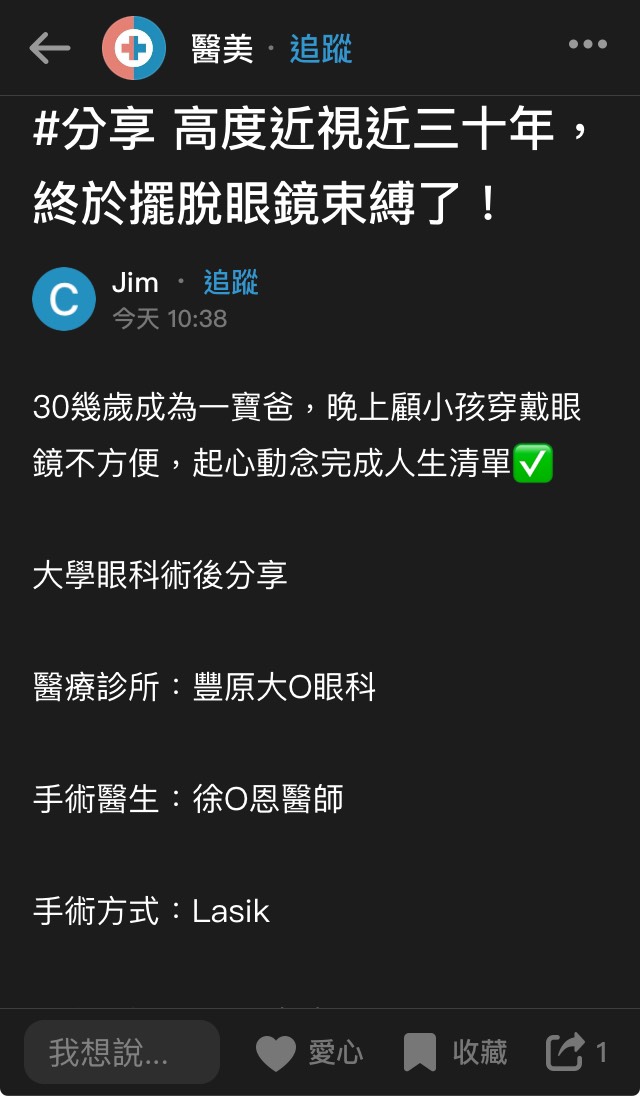Viewport: 640px width, 1096px height.
Task: Follow author Jim with 追蹤
Action: tap(231, 283)
